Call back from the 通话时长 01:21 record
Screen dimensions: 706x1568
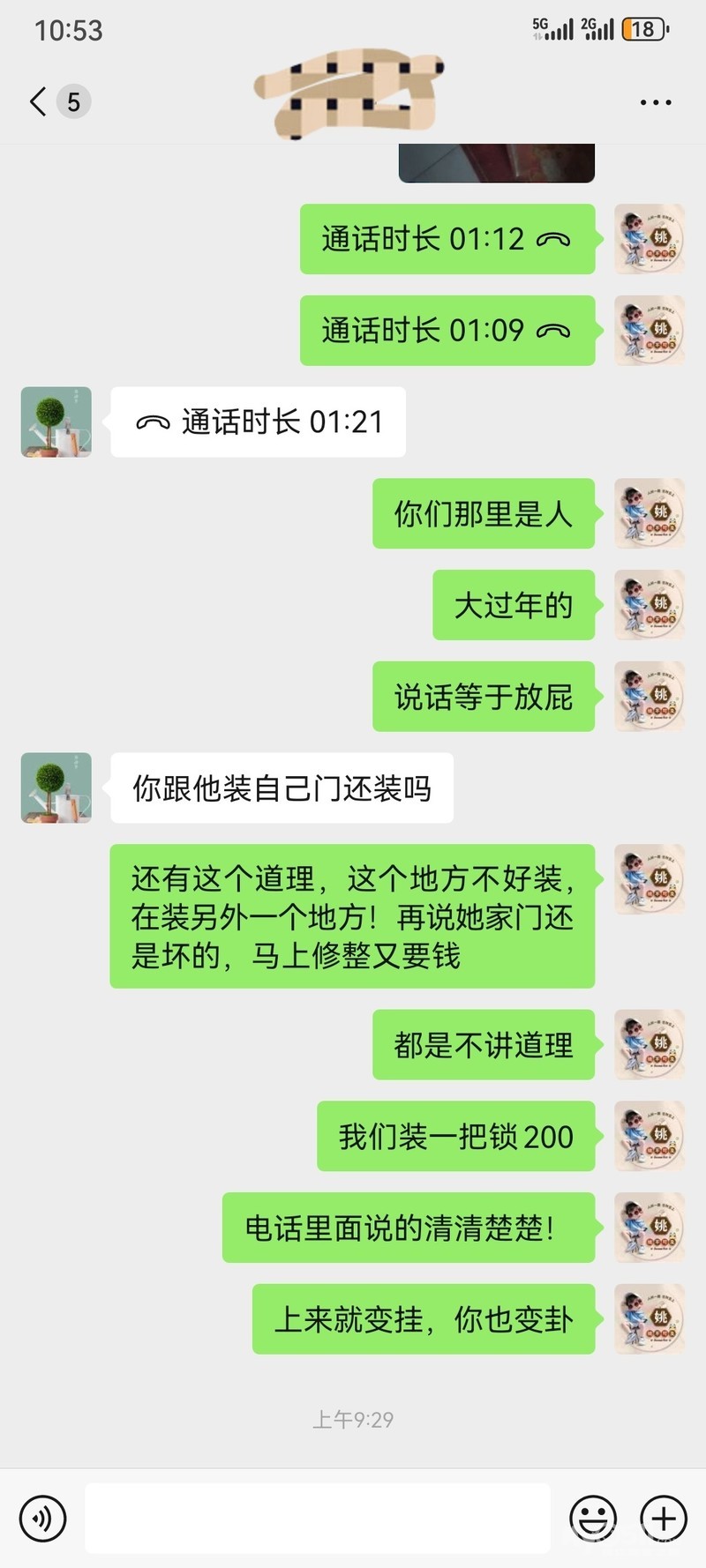259,422
